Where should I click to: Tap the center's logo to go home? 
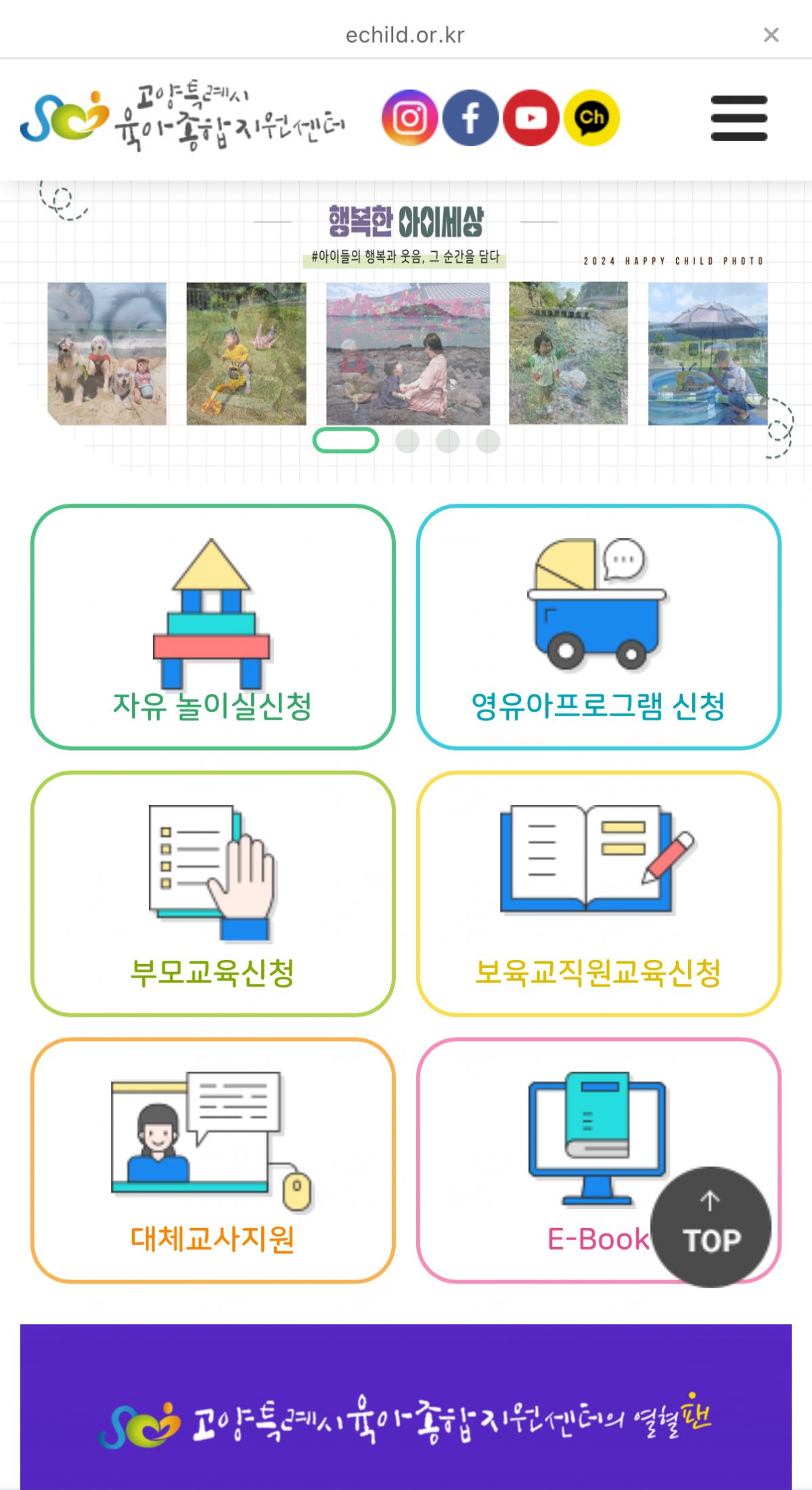(x=183, y=118)
